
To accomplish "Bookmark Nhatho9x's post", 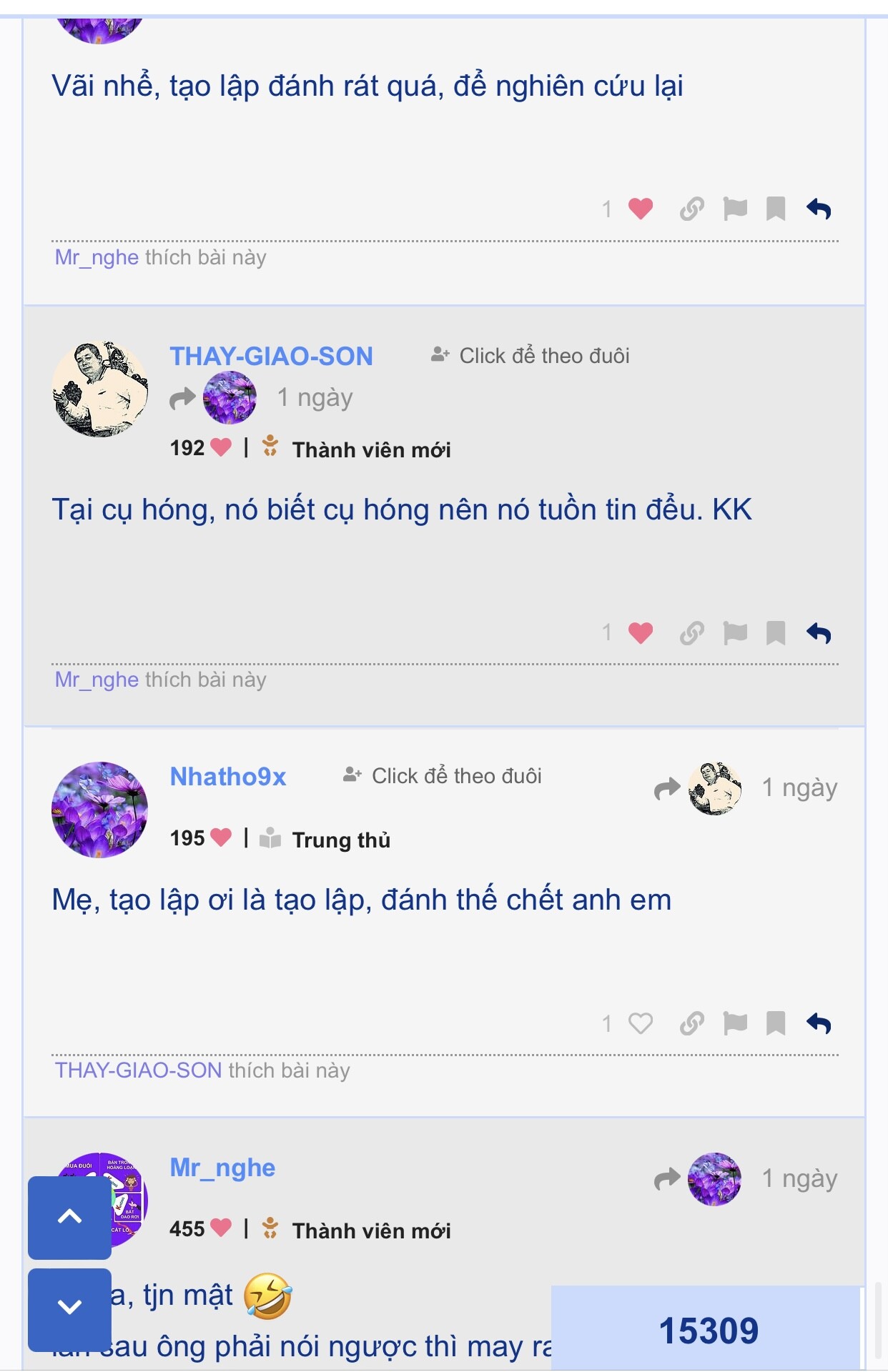I will coord(776,1024).
